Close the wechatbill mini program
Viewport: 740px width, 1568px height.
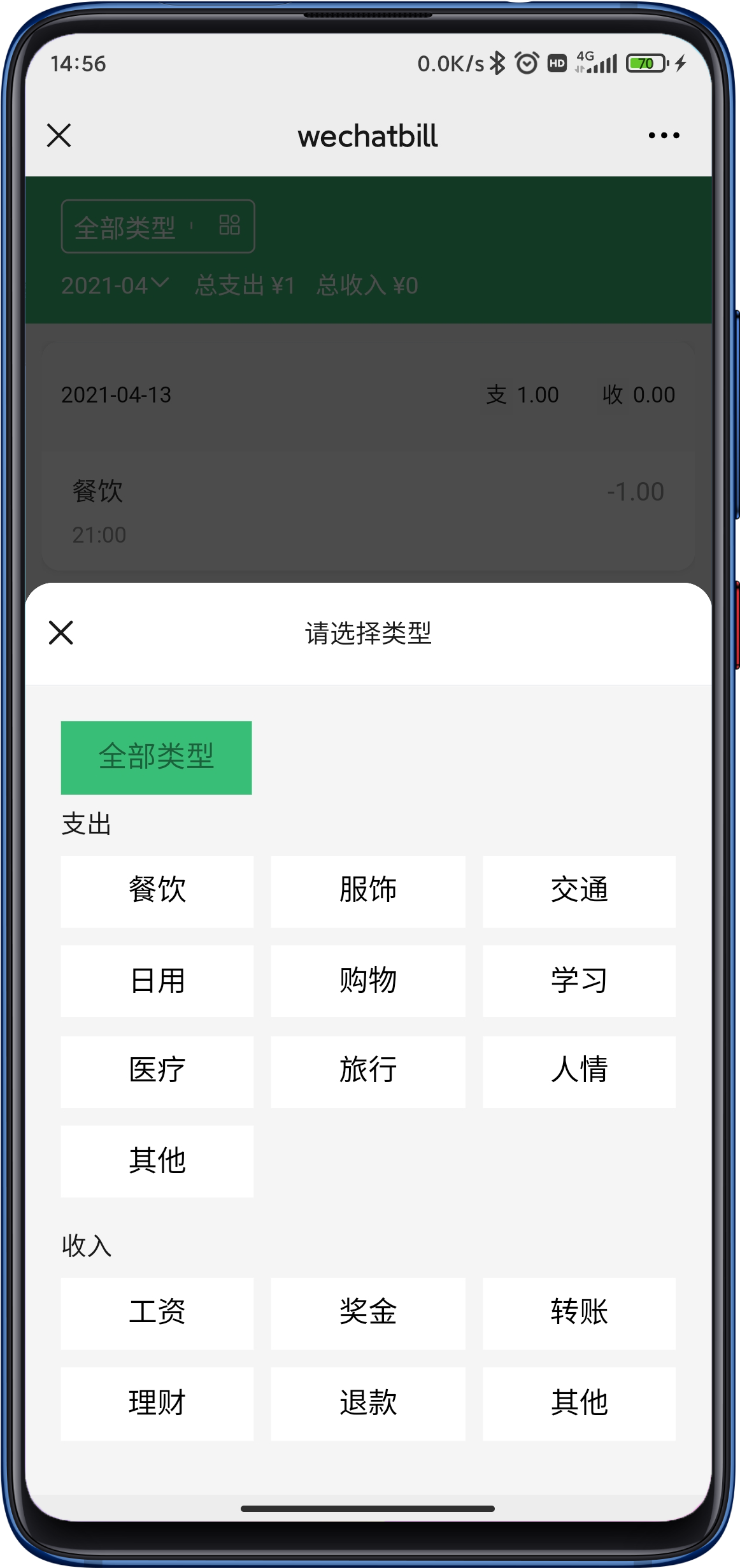point(59,136)
